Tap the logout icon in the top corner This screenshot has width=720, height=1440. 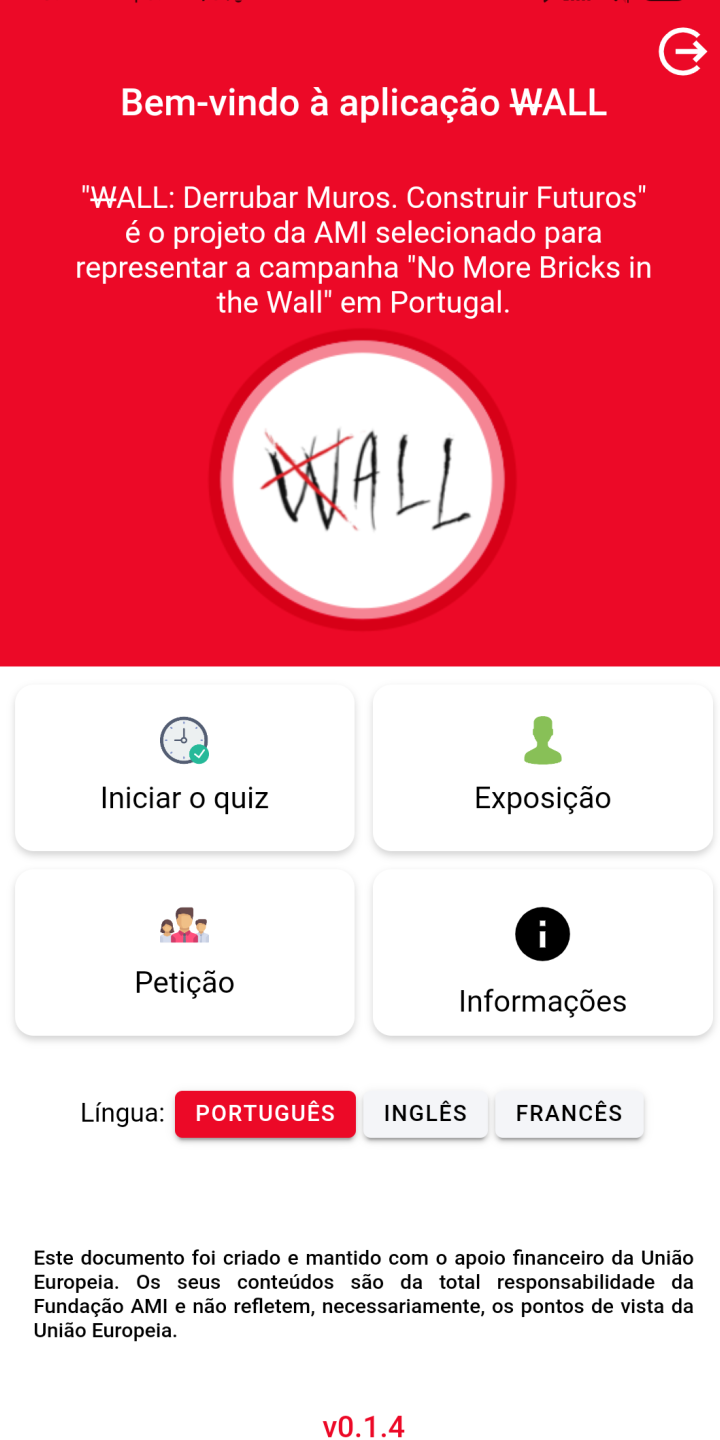(683, 51)
